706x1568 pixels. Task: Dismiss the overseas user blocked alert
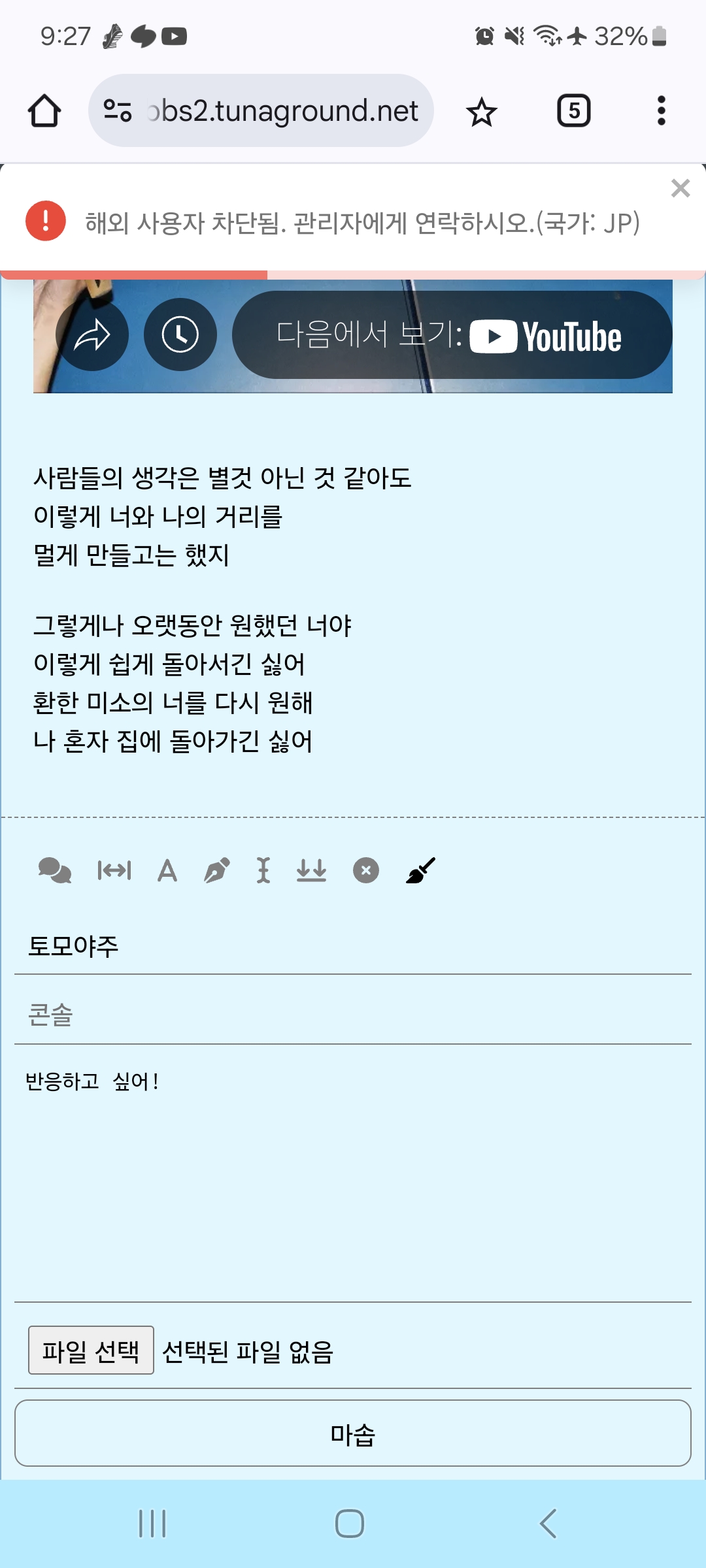point(681,188)
